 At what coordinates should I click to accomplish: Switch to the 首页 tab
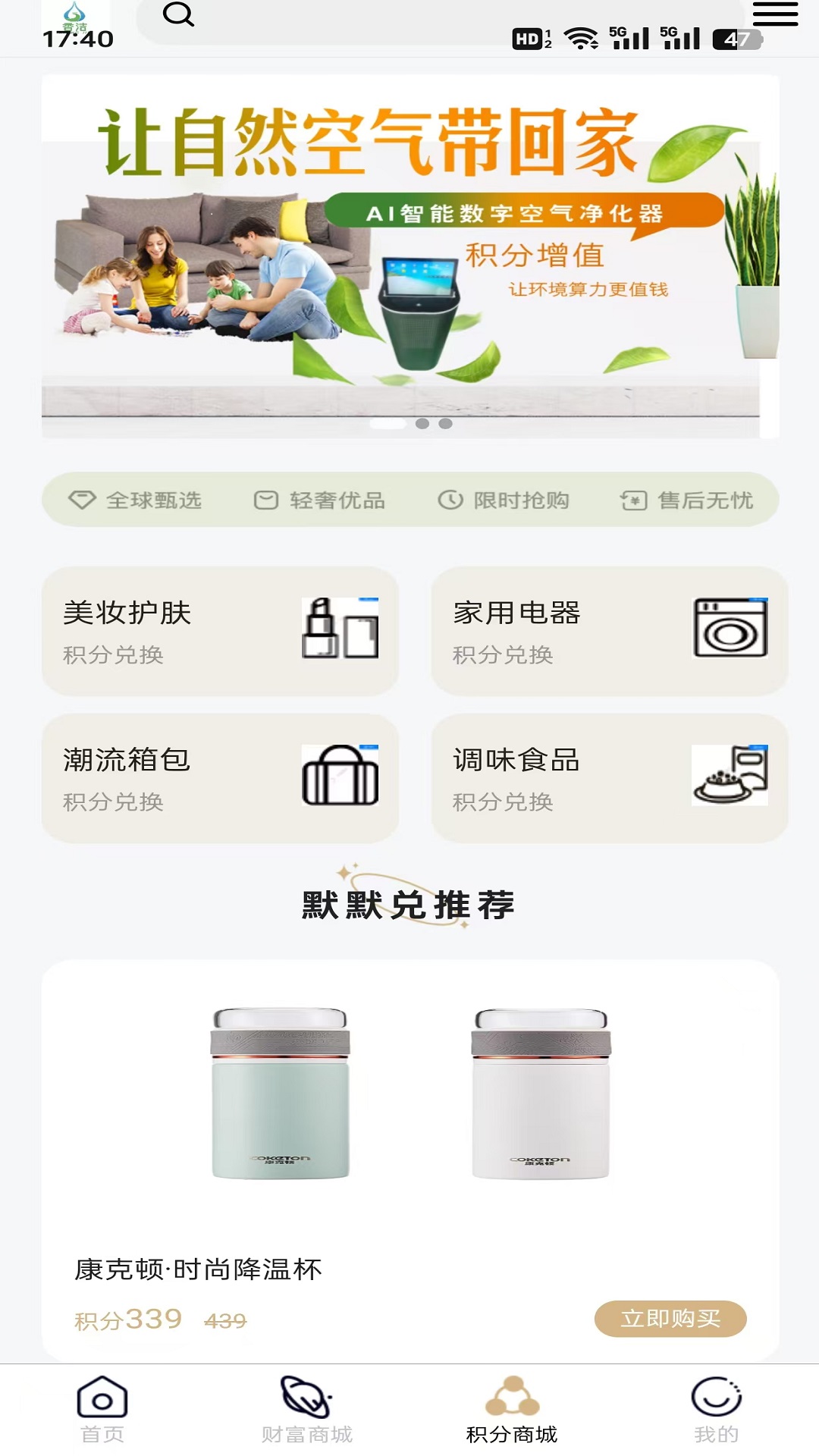click(102, 1409)
